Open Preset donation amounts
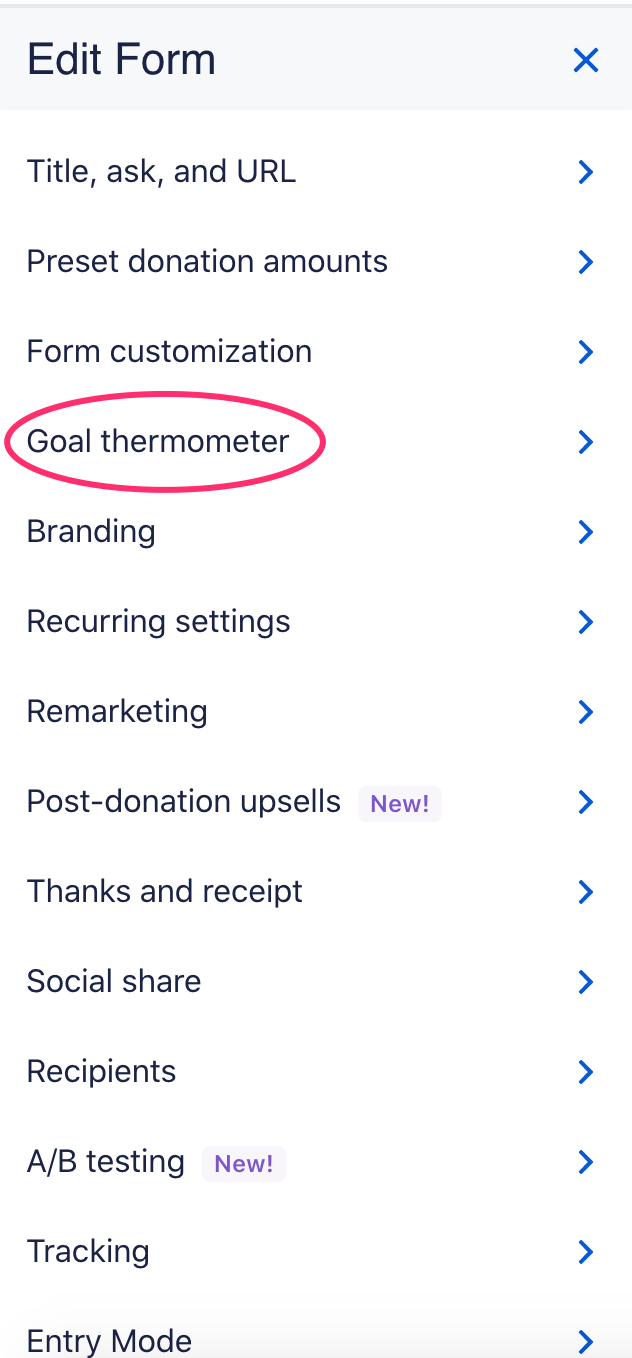 (x=316, y=262)
